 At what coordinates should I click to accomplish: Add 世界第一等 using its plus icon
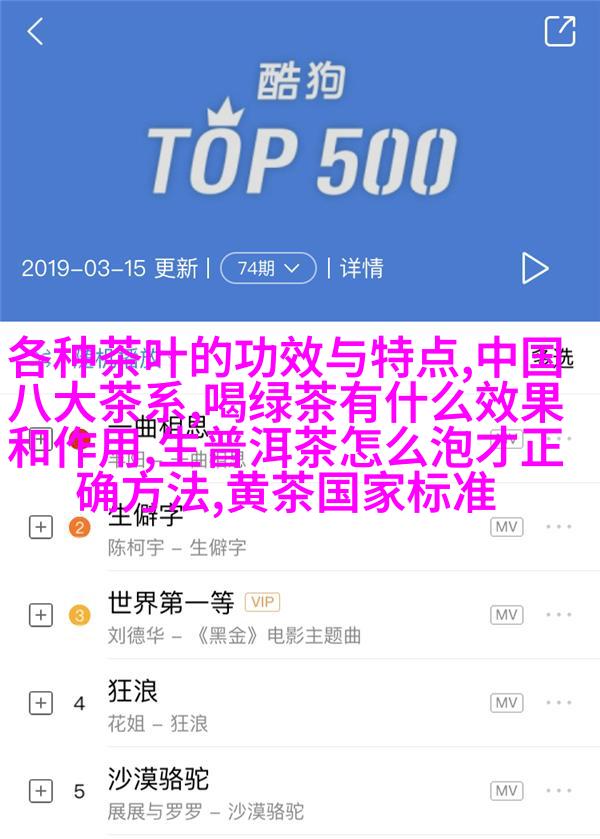(40, 614)
